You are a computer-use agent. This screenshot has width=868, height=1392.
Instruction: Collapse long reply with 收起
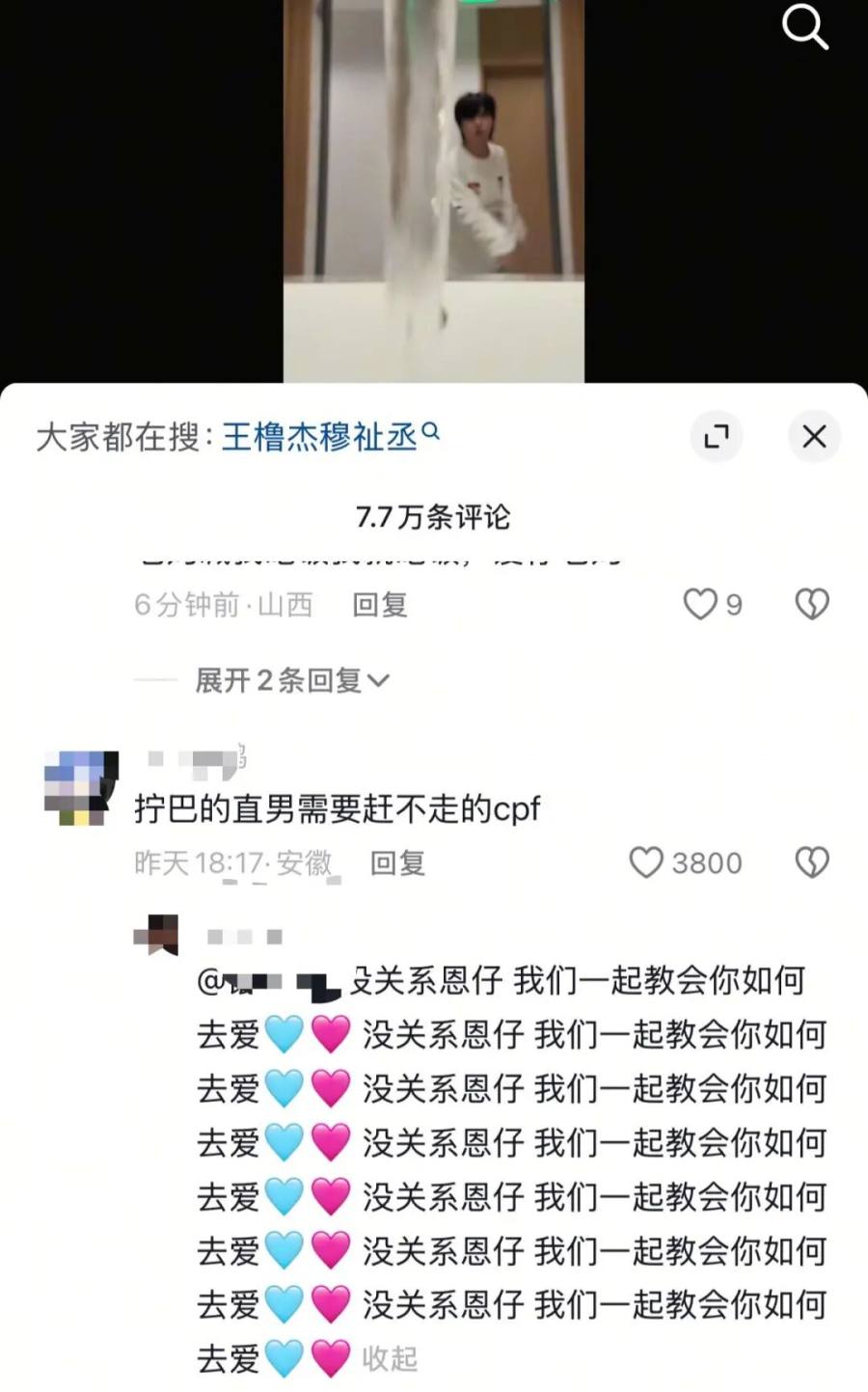tap(390, 1358)
